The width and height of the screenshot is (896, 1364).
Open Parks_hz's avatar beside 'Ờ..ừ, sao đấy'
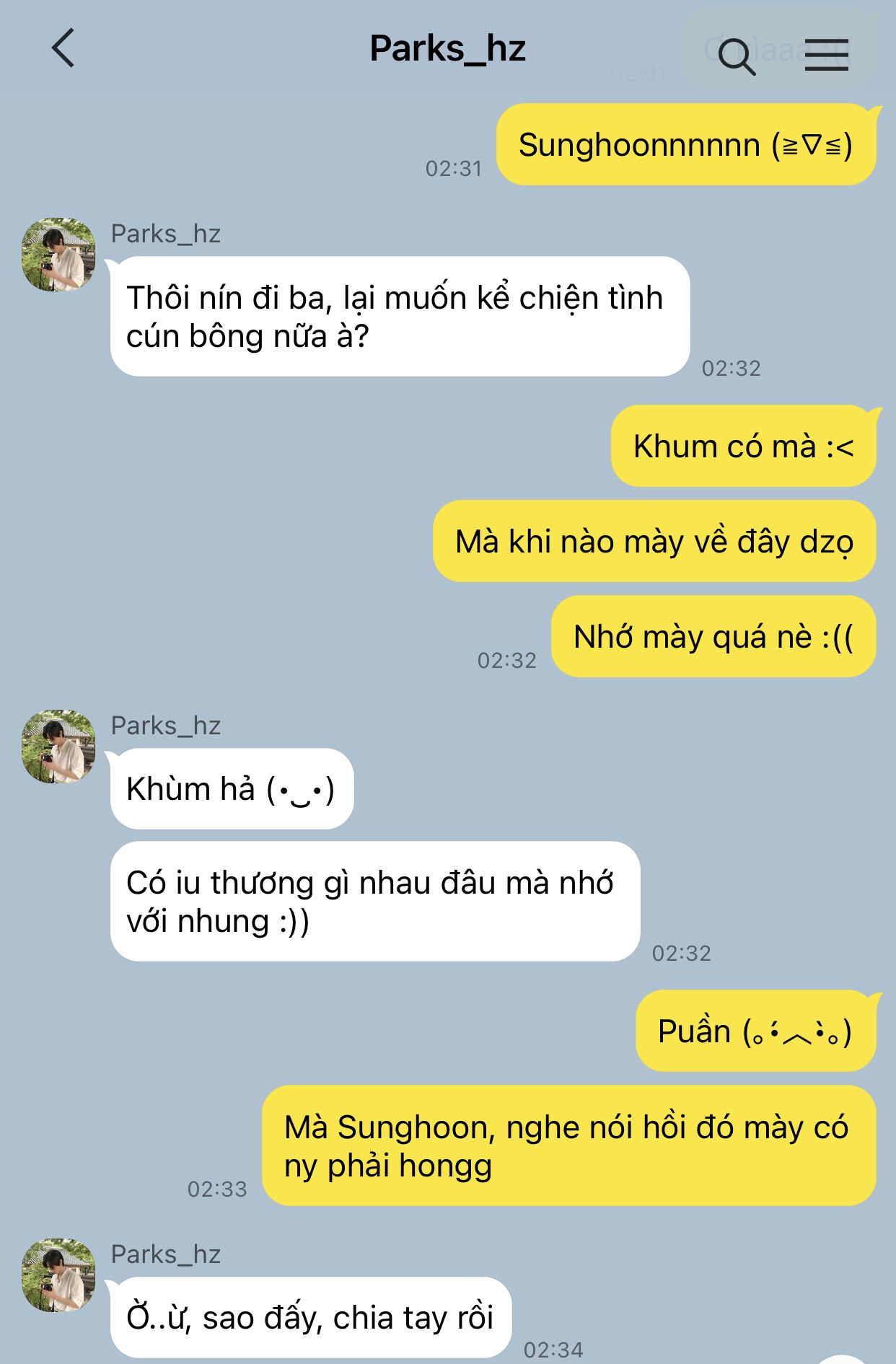(x=58, y=1275)
